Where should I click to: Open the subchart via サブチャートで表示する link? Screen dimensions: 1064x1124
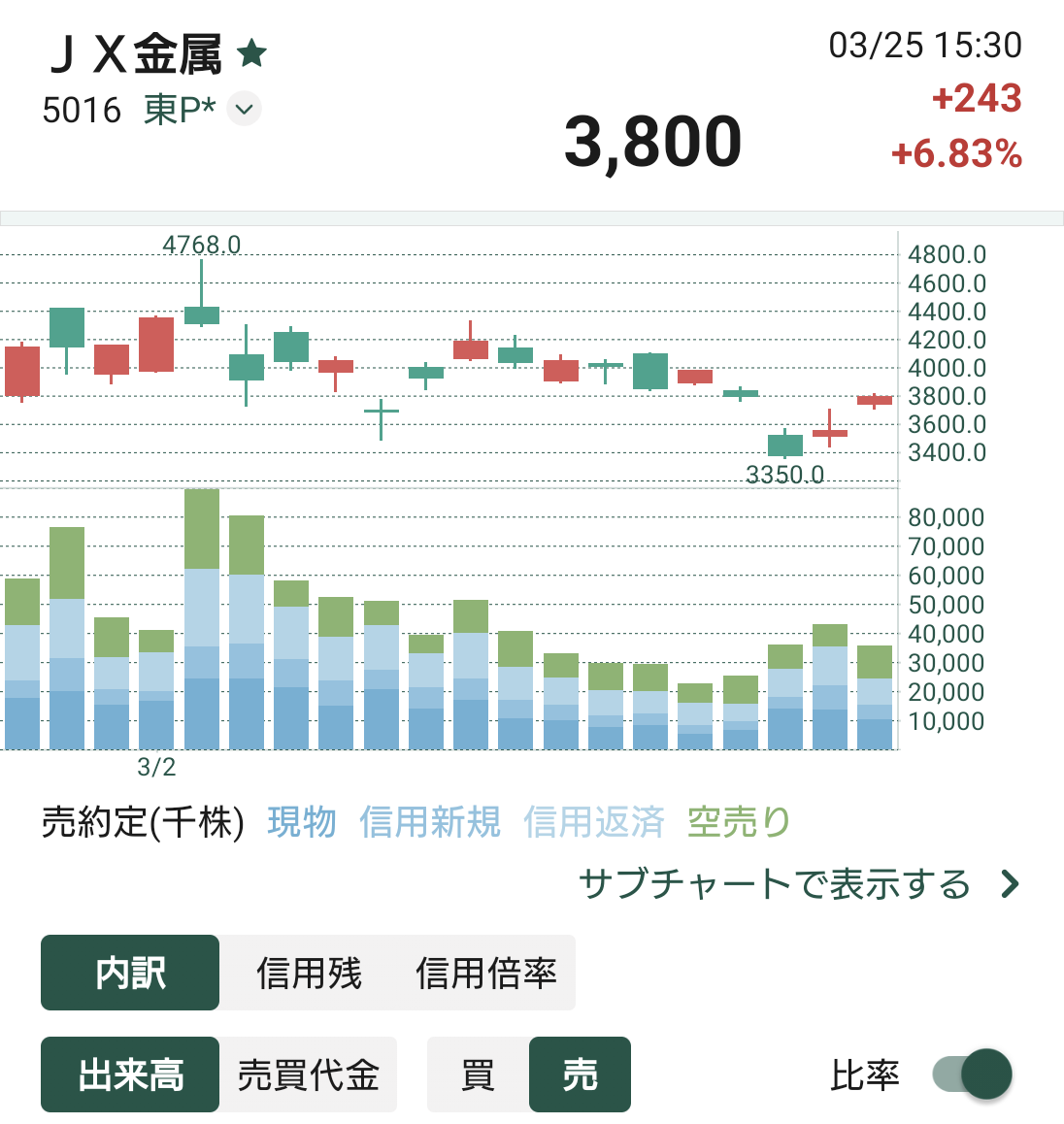pos(775,884)
